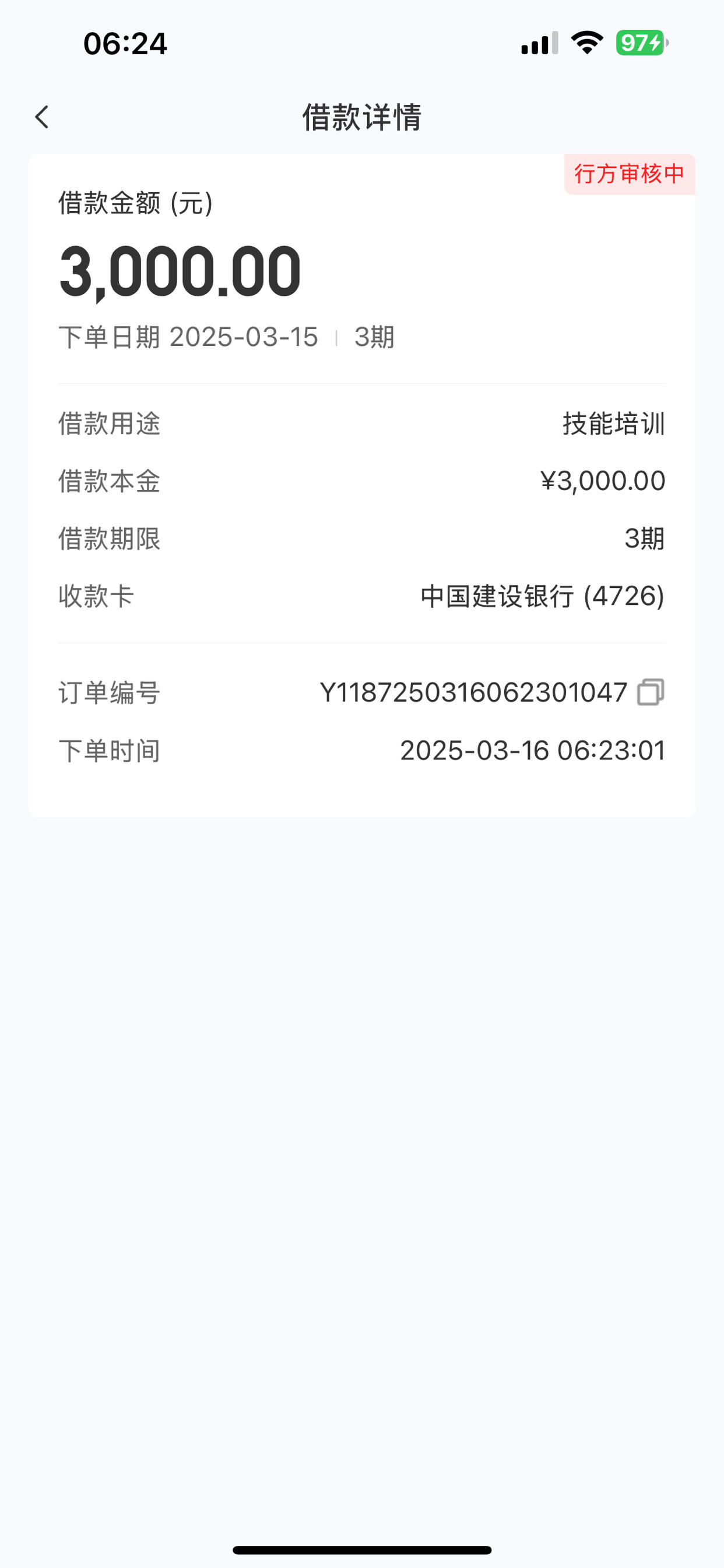Go back from the loan details page
This screenshot has width=724, height=1568.
(41, 117)
